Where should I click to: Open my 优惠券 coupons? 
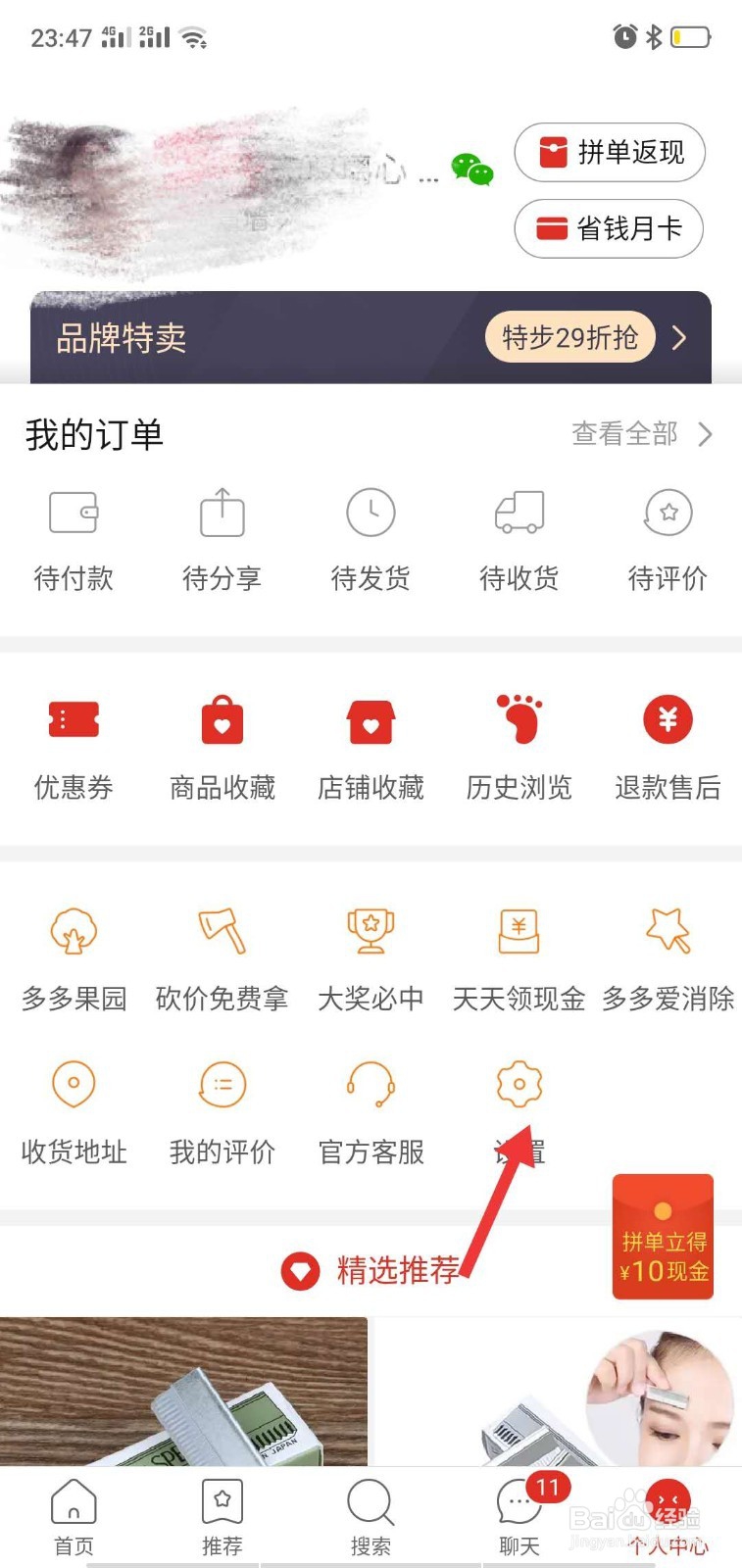click(x=74, y=747)
